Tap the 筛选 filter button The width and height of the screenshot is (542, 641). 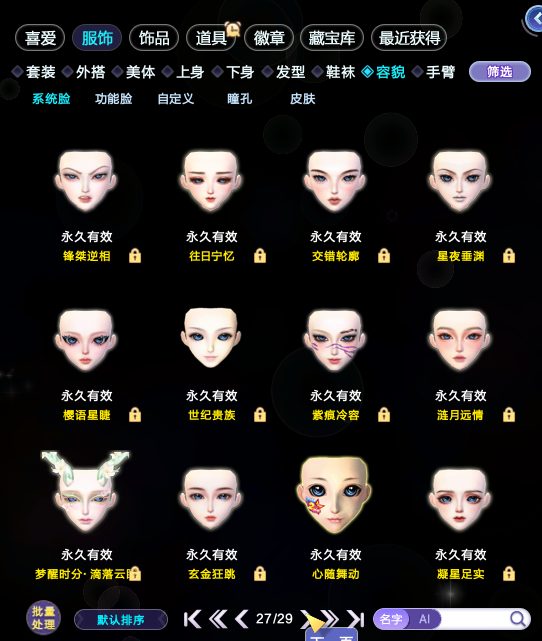[499, 72]
